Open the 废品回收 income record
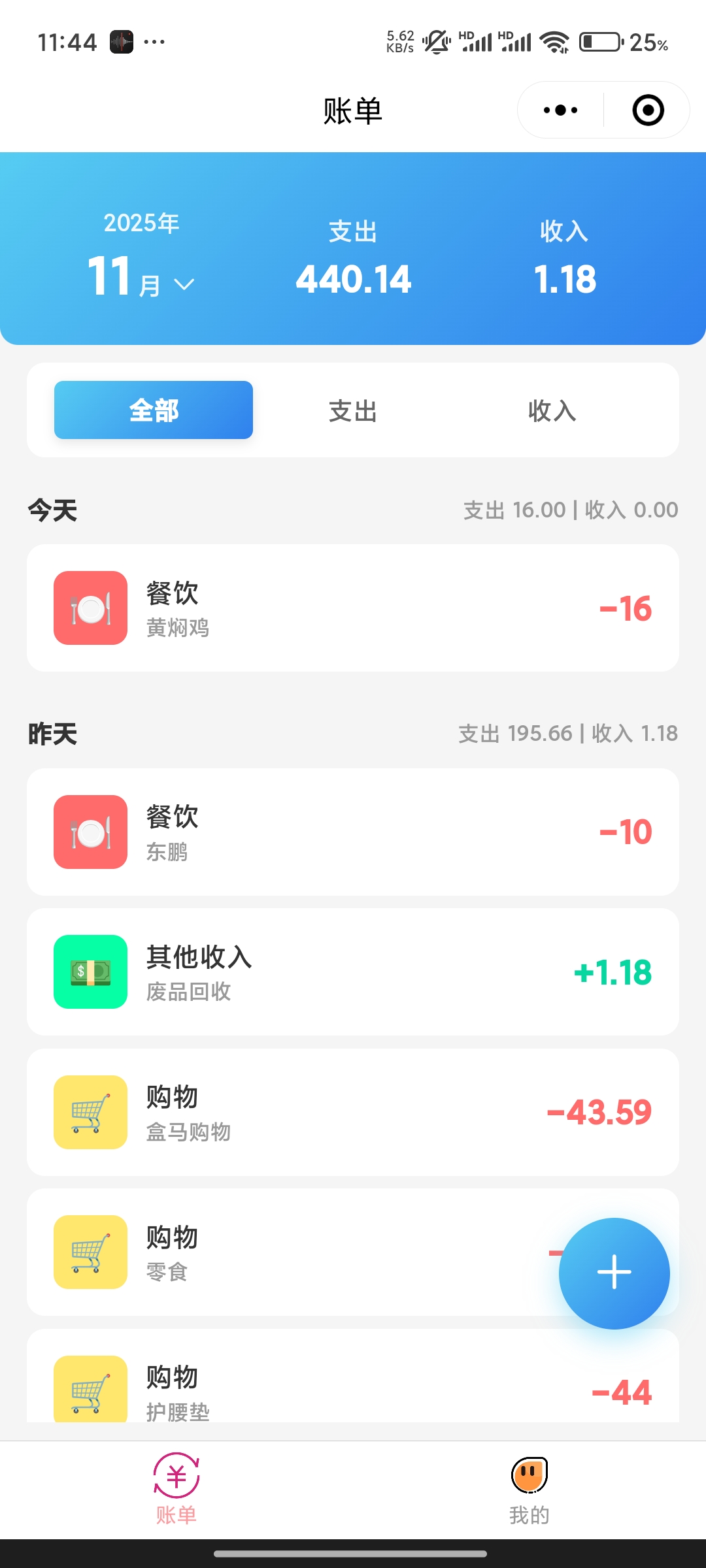This screenshot has height=1568, width=706. tap(353, 972)
